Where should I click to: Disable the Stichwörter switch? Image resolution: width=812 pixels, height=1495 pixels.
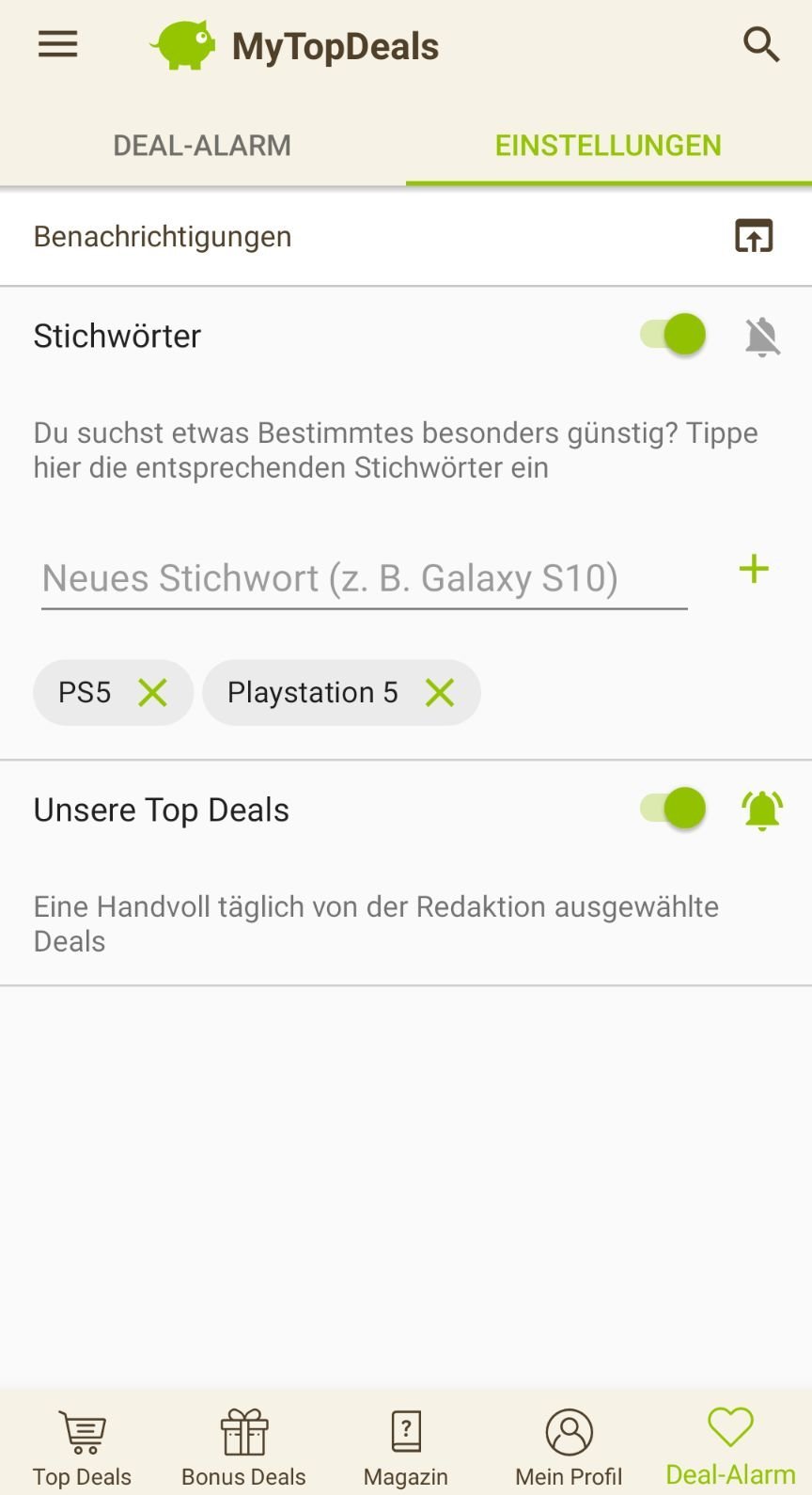(674, 335)
